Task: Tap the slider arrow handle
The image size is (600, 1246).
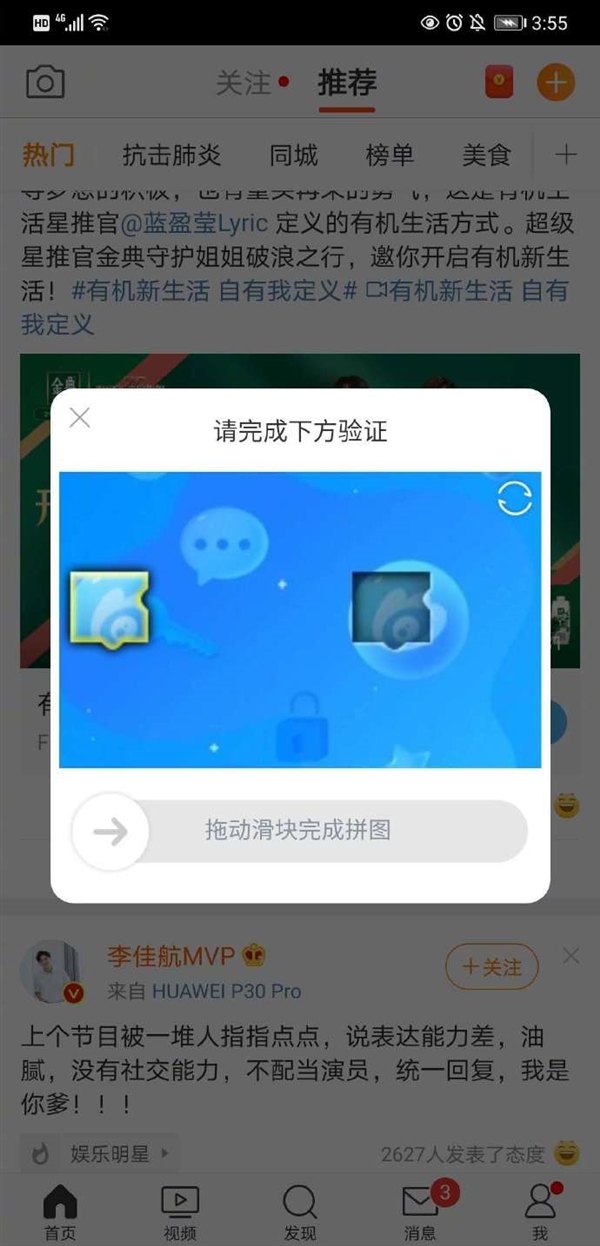Action: [111, 831]
